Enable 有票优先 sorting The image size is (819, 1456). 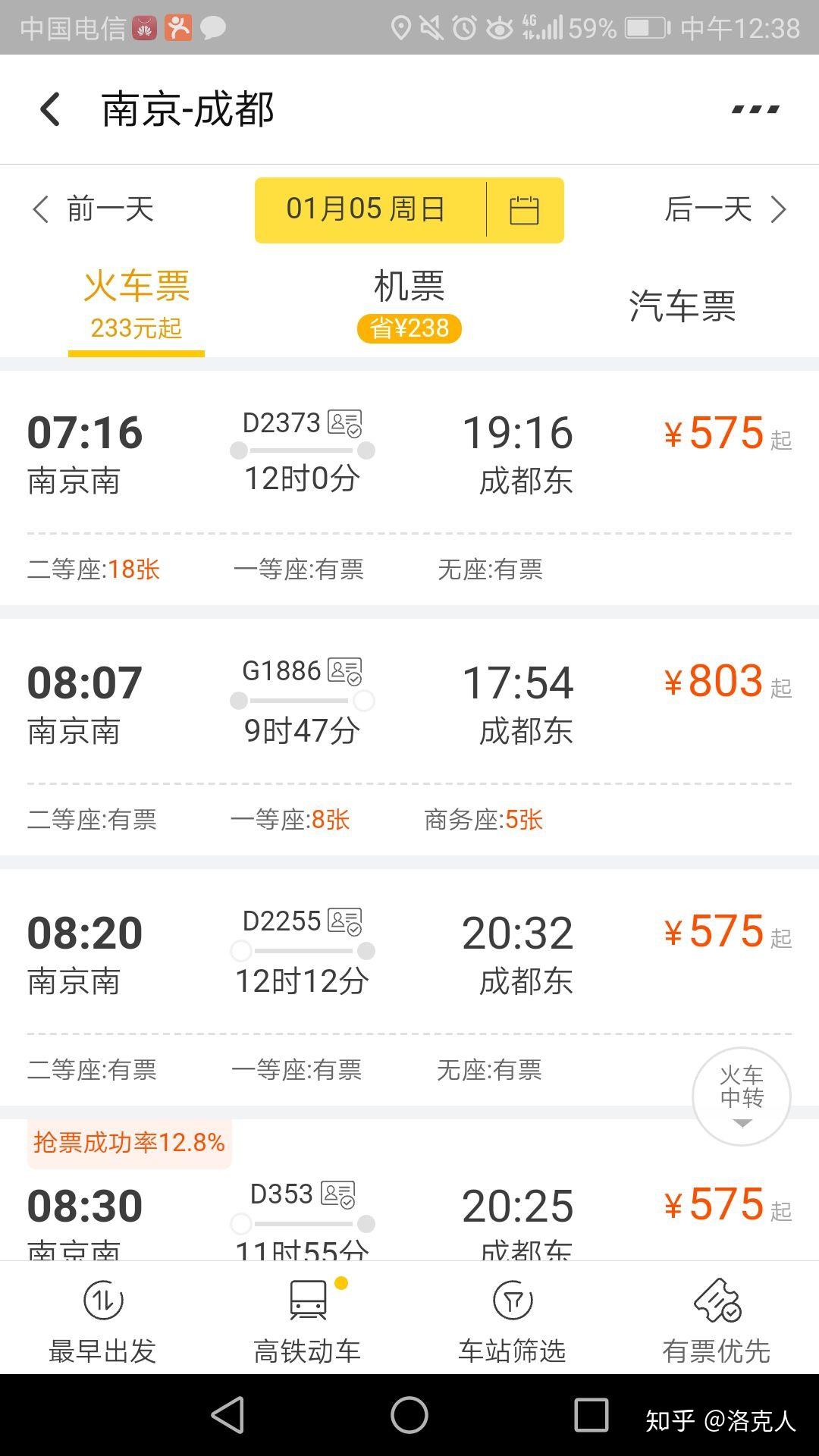[717, 1319]
